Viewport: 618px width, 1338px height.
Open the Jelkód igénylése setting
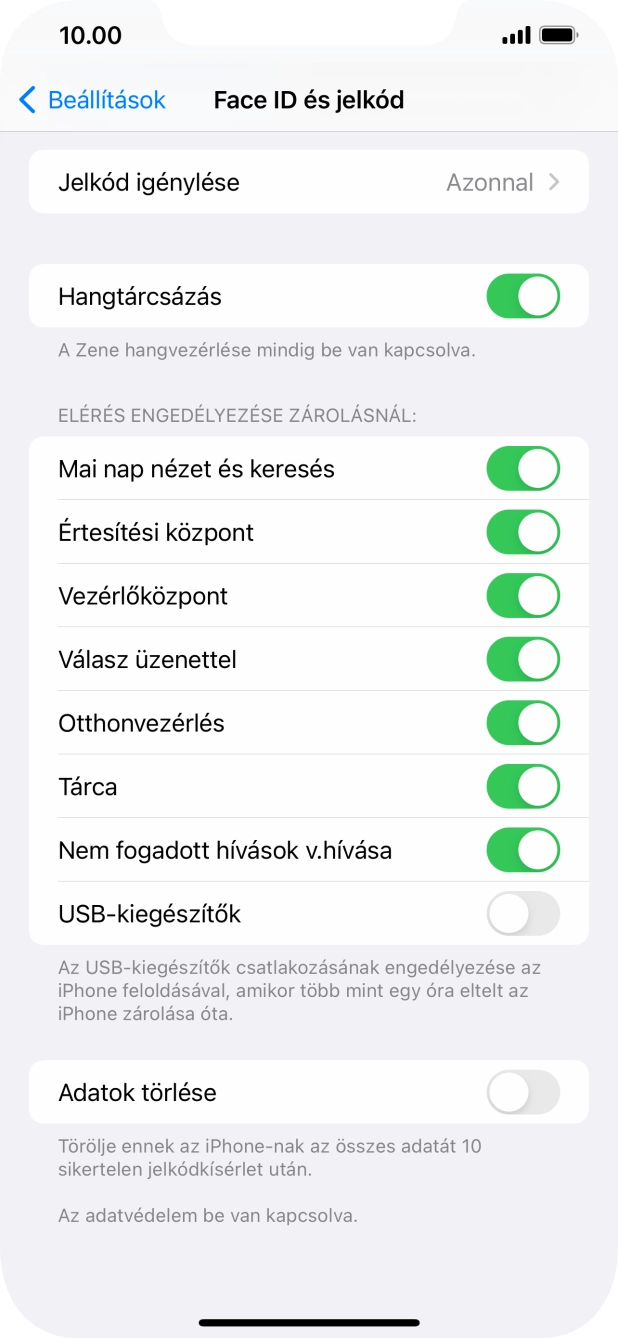point(308,183)
